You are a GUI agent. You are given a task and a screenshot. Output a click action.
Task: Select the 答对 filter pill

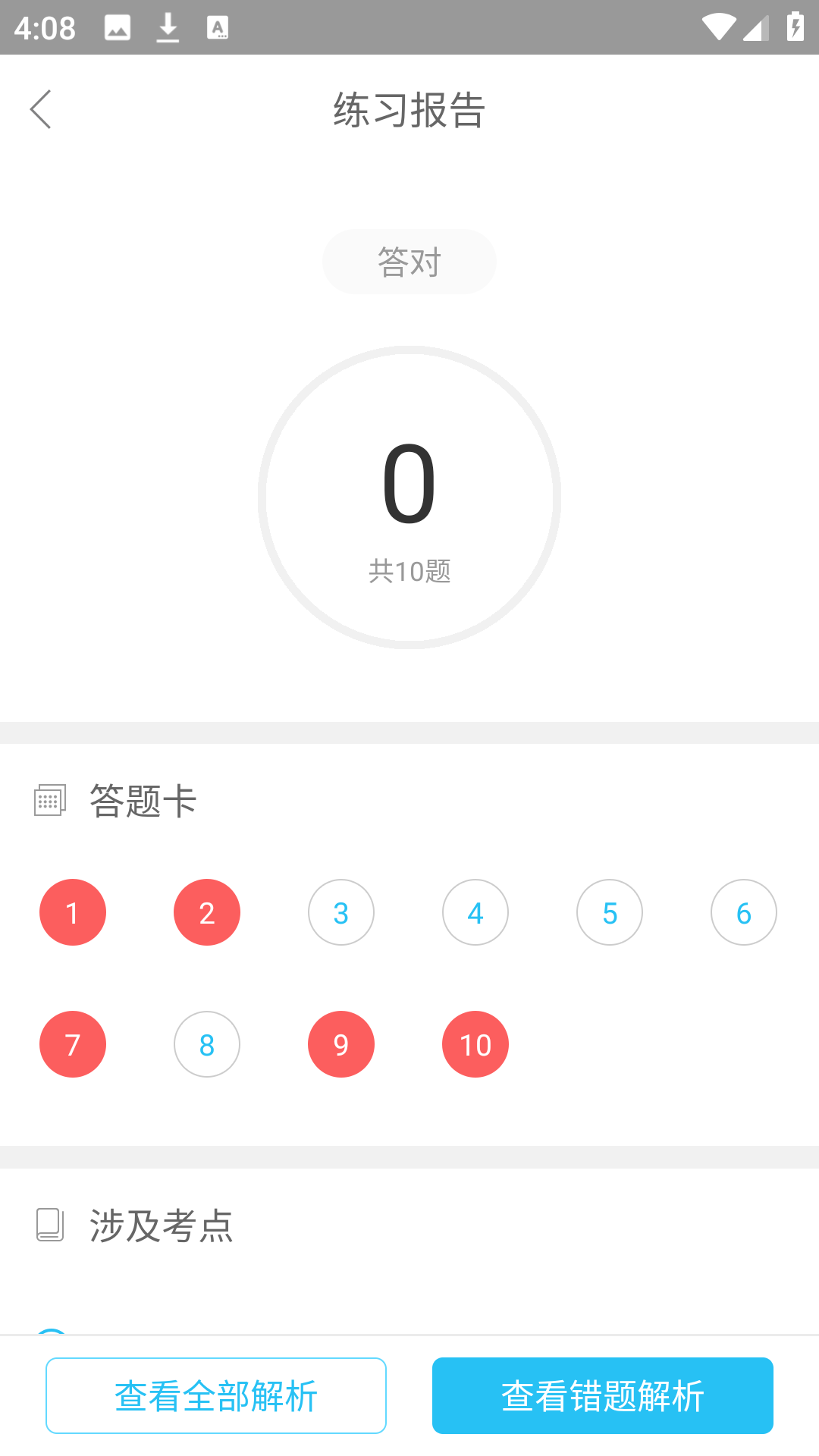coord(409,261)
